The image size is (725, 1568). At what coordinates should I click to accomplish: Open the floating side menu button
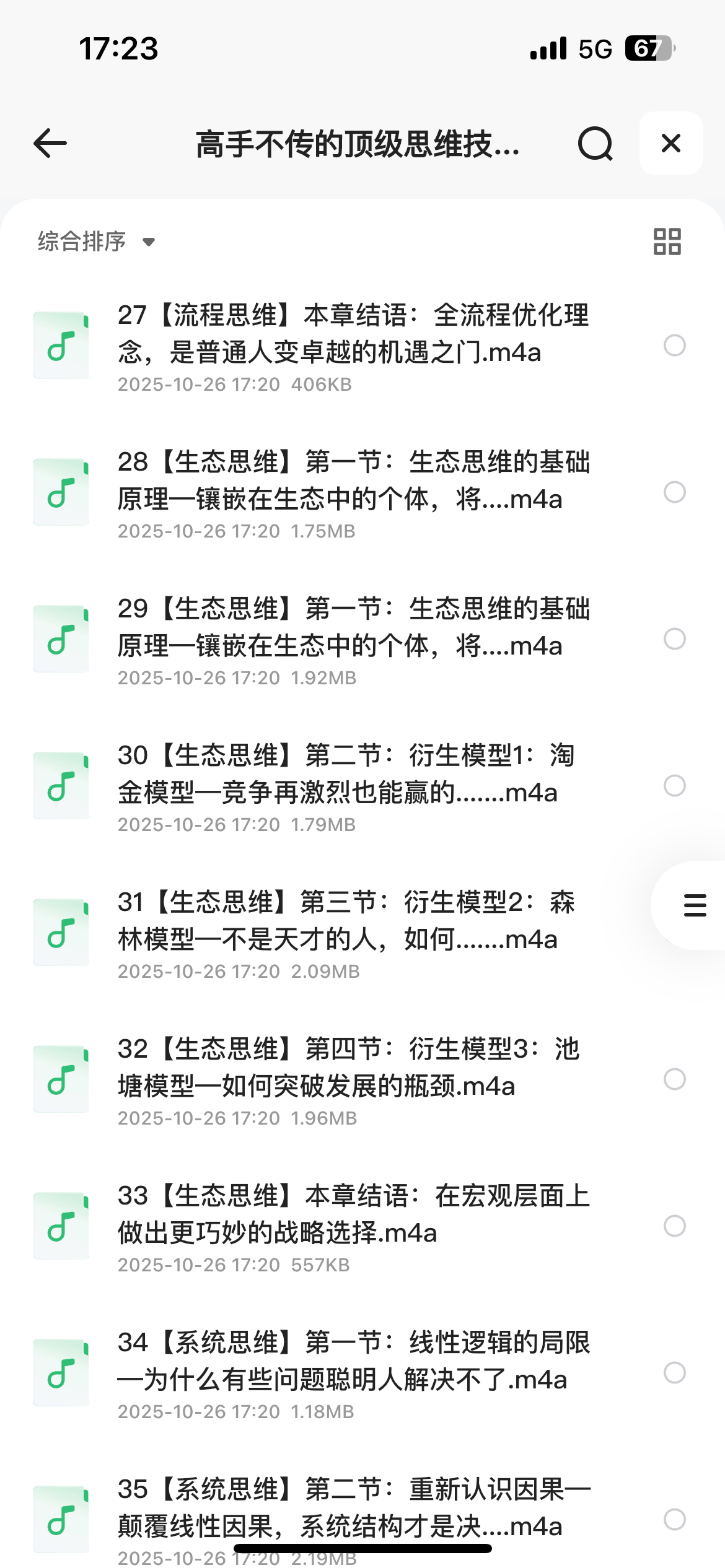(x=694, y=905)
